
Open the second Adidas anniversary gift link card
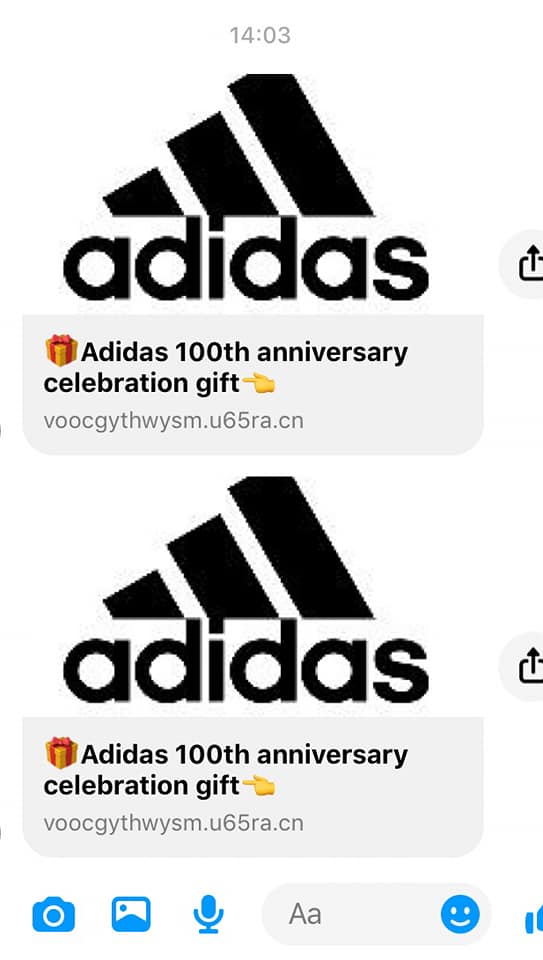click(253, 666)
